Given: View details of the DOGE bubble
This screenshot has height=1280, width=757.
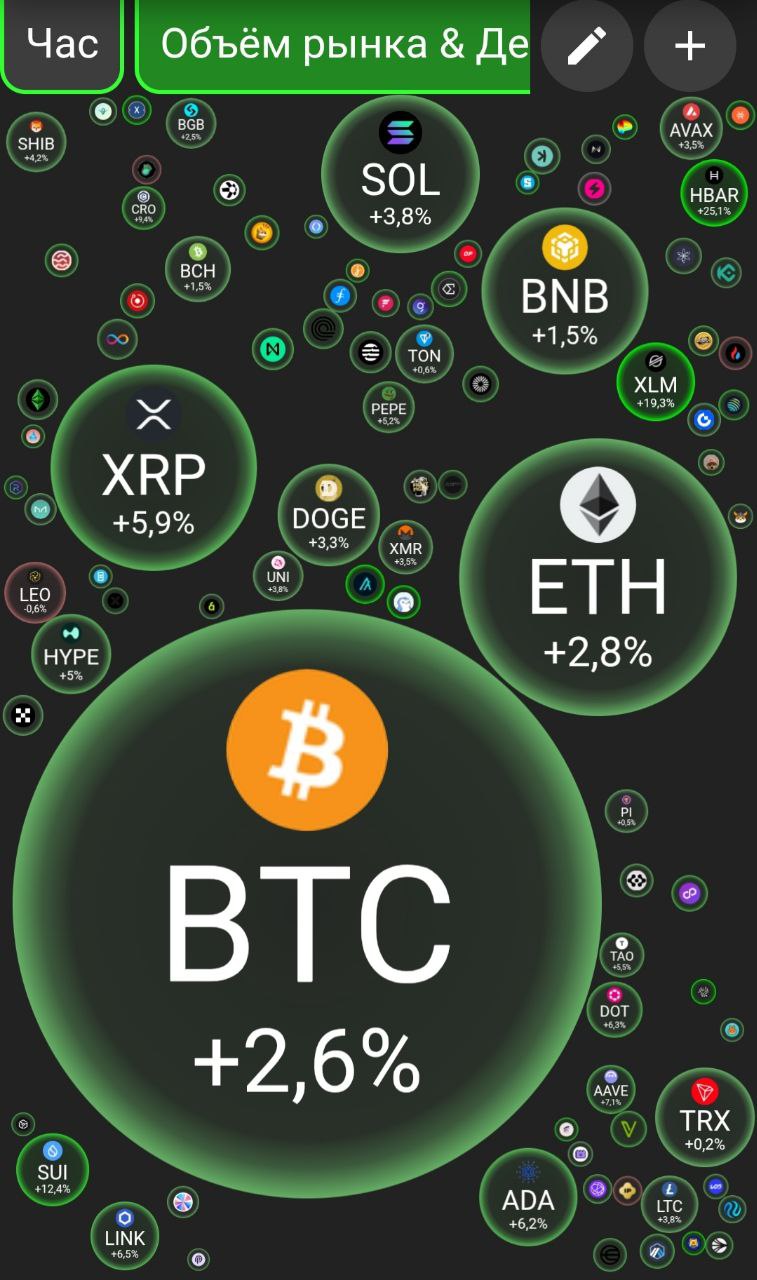Looking at the screenshot, I should tap(328, 515).
